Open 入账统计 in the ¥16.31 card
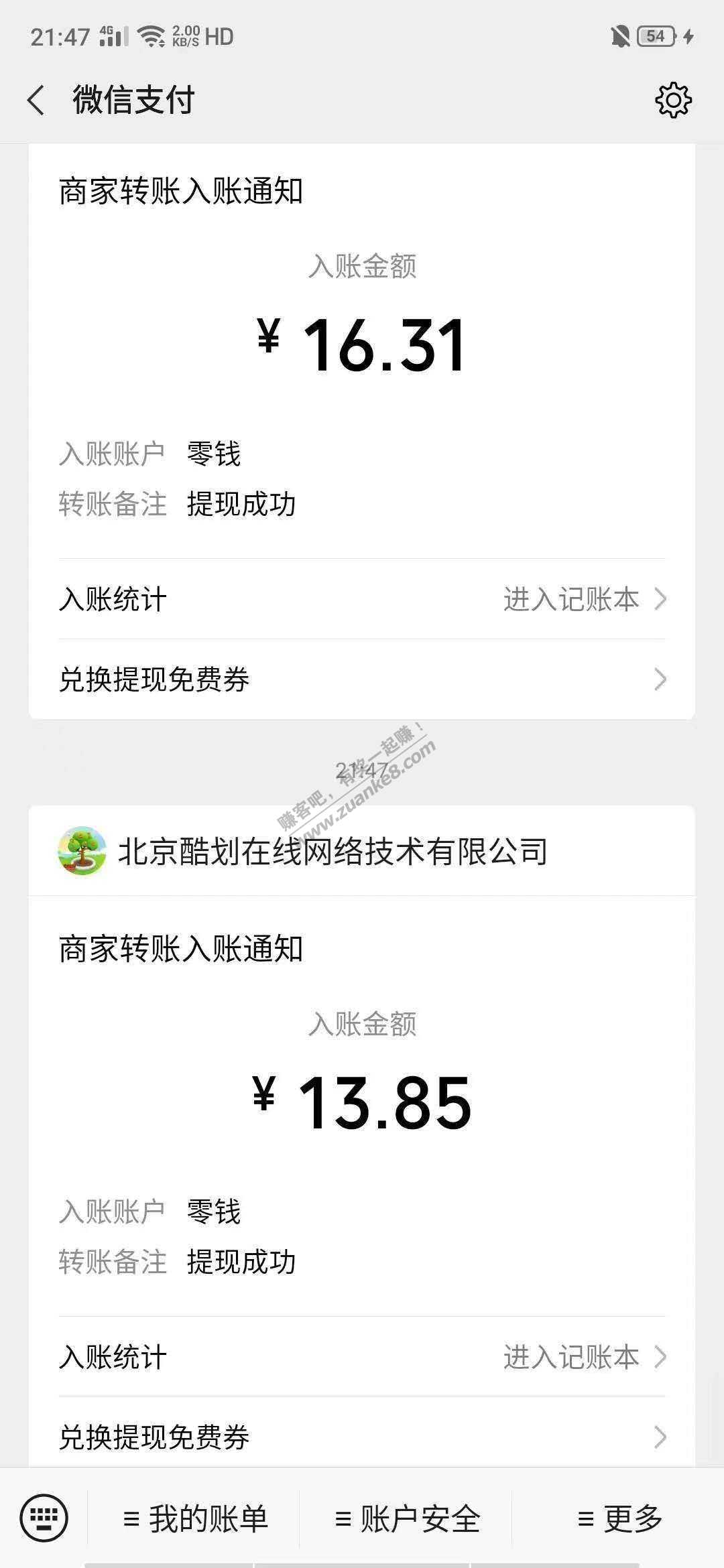This screenshot has height=1568, width=724. point(362,599)
